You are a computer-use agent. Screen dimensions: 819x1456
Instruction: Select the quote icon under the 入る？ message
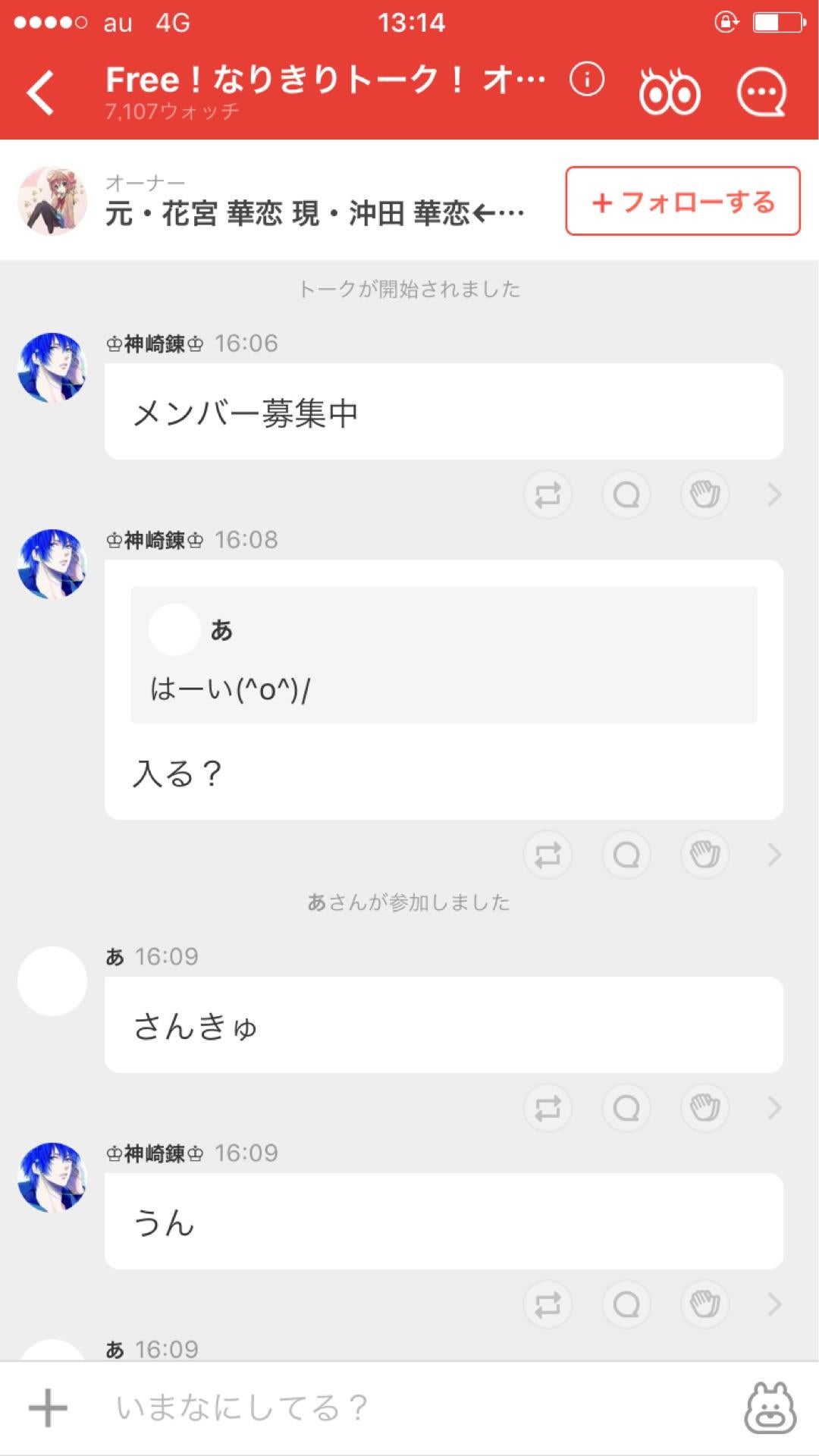tap(626, 855)
